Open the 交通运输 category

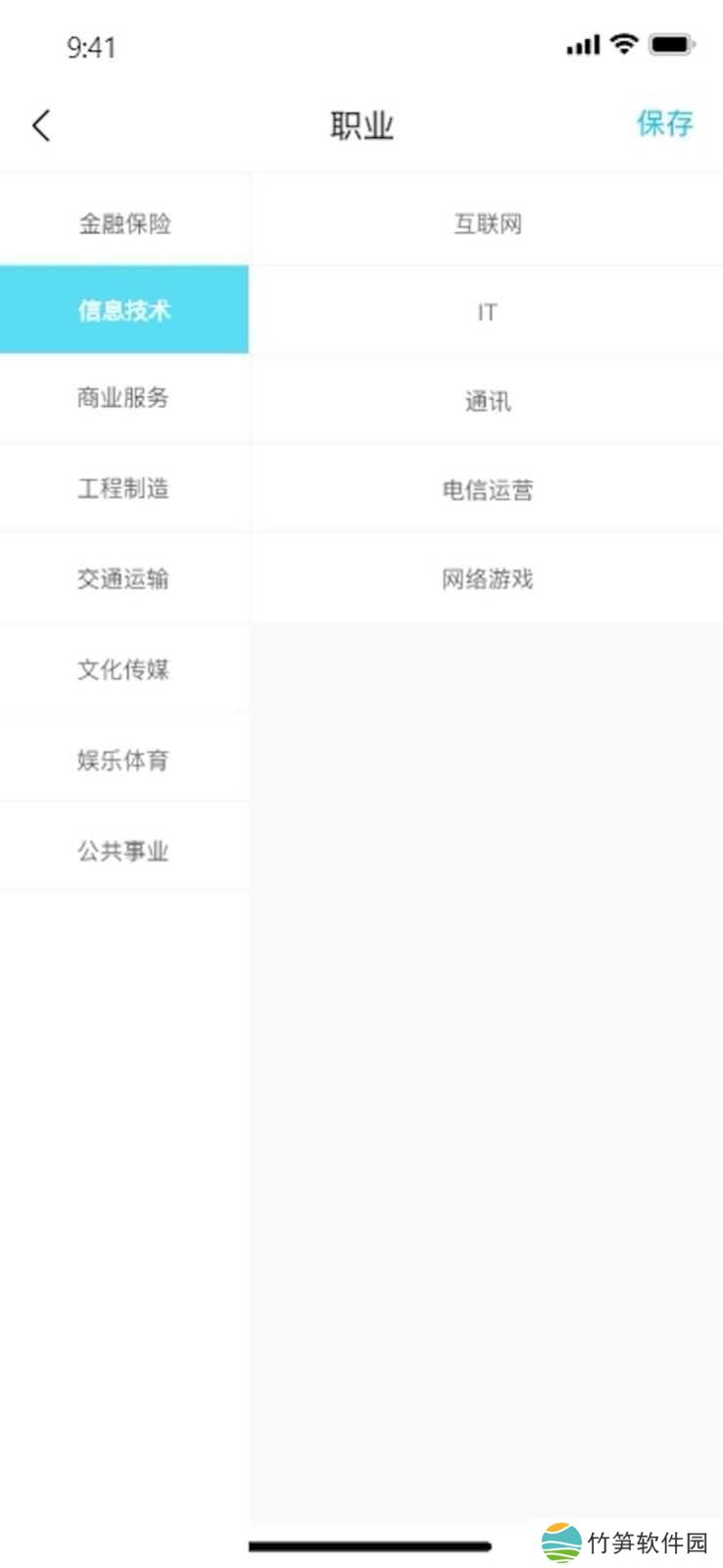click(x=124, y=578)
